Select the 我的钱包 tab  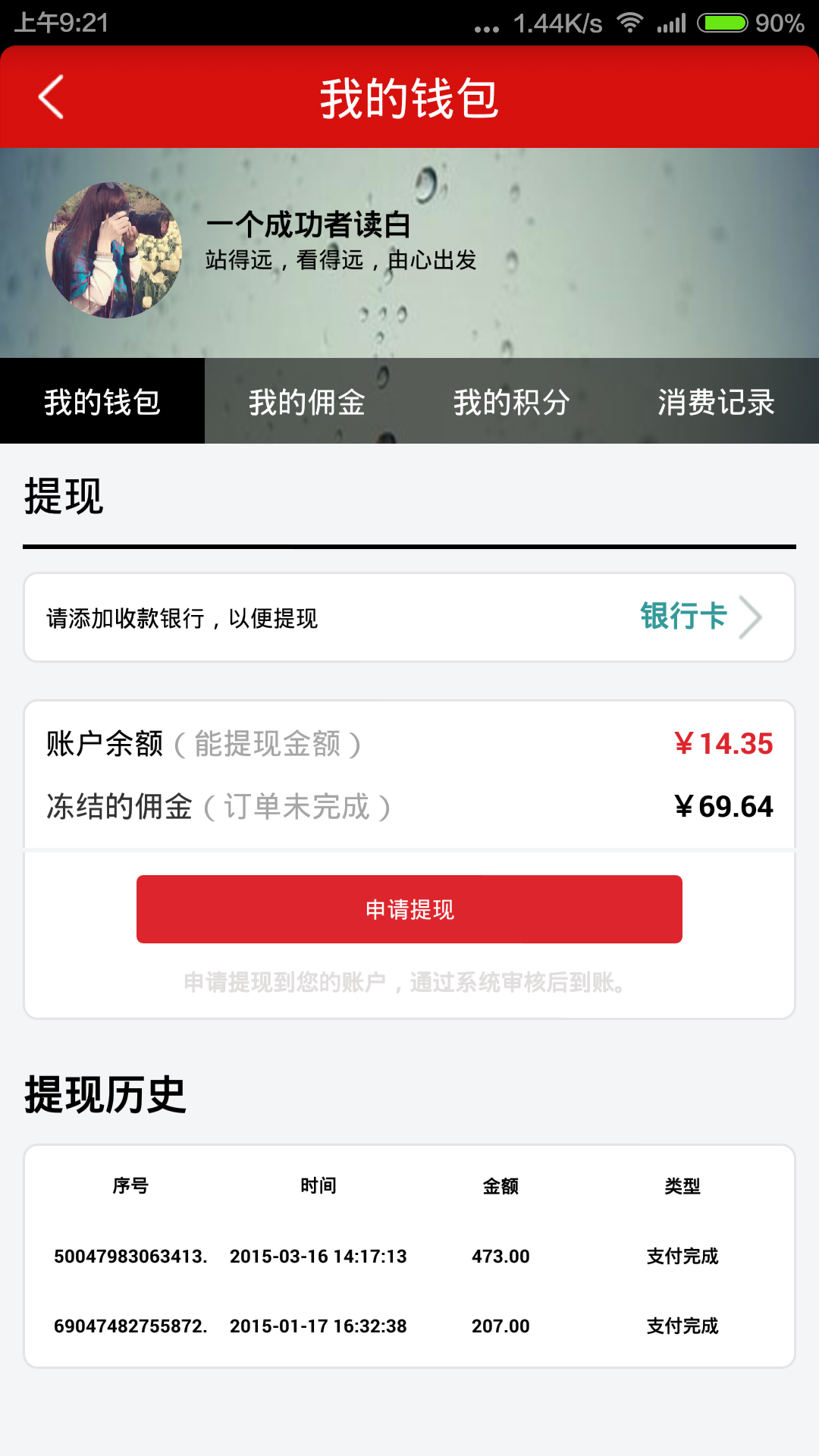click(102, 401)
